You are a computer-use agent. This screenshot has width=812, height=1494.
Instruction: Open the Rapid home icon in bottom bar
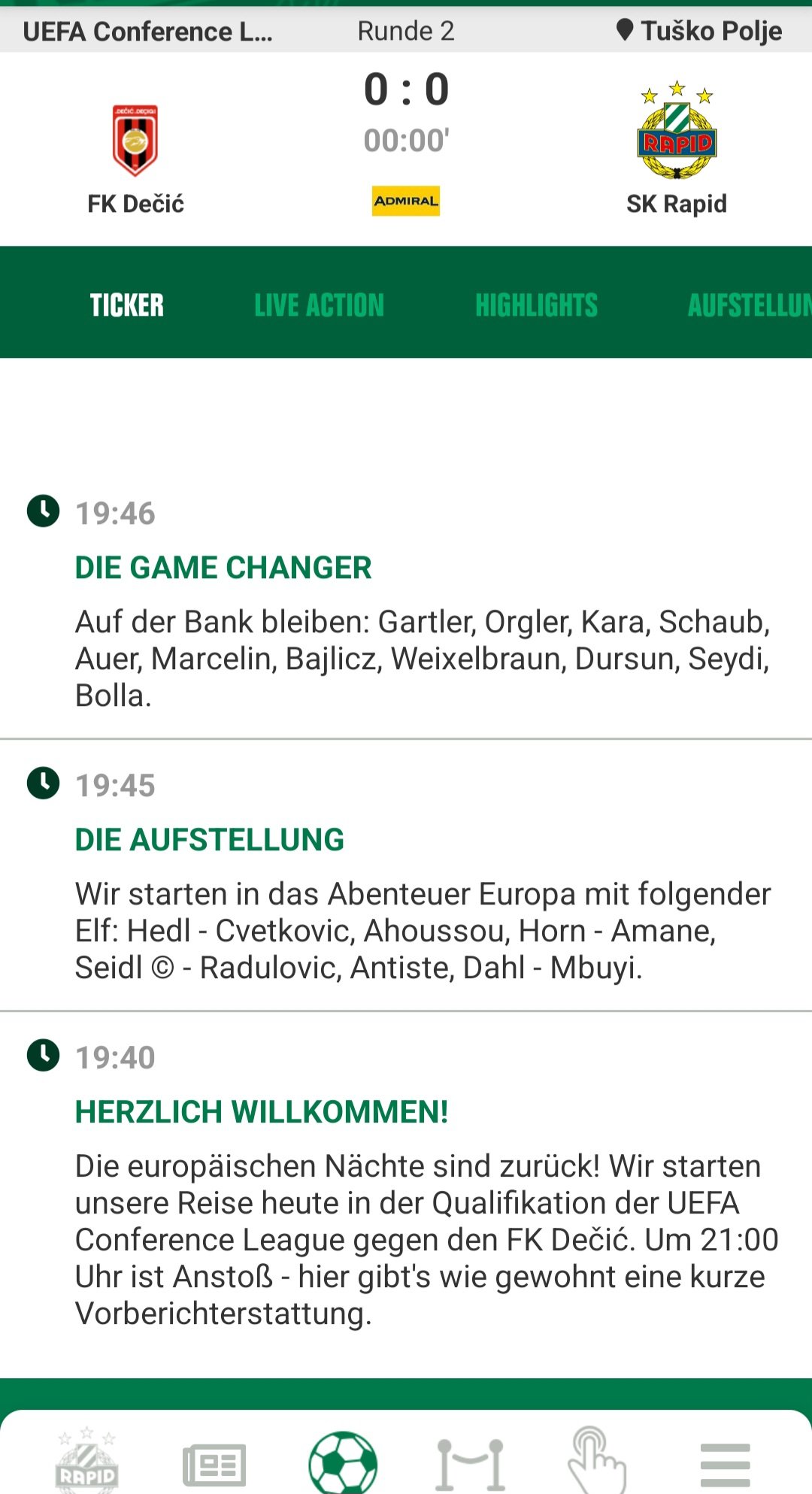coord(87,1459)
